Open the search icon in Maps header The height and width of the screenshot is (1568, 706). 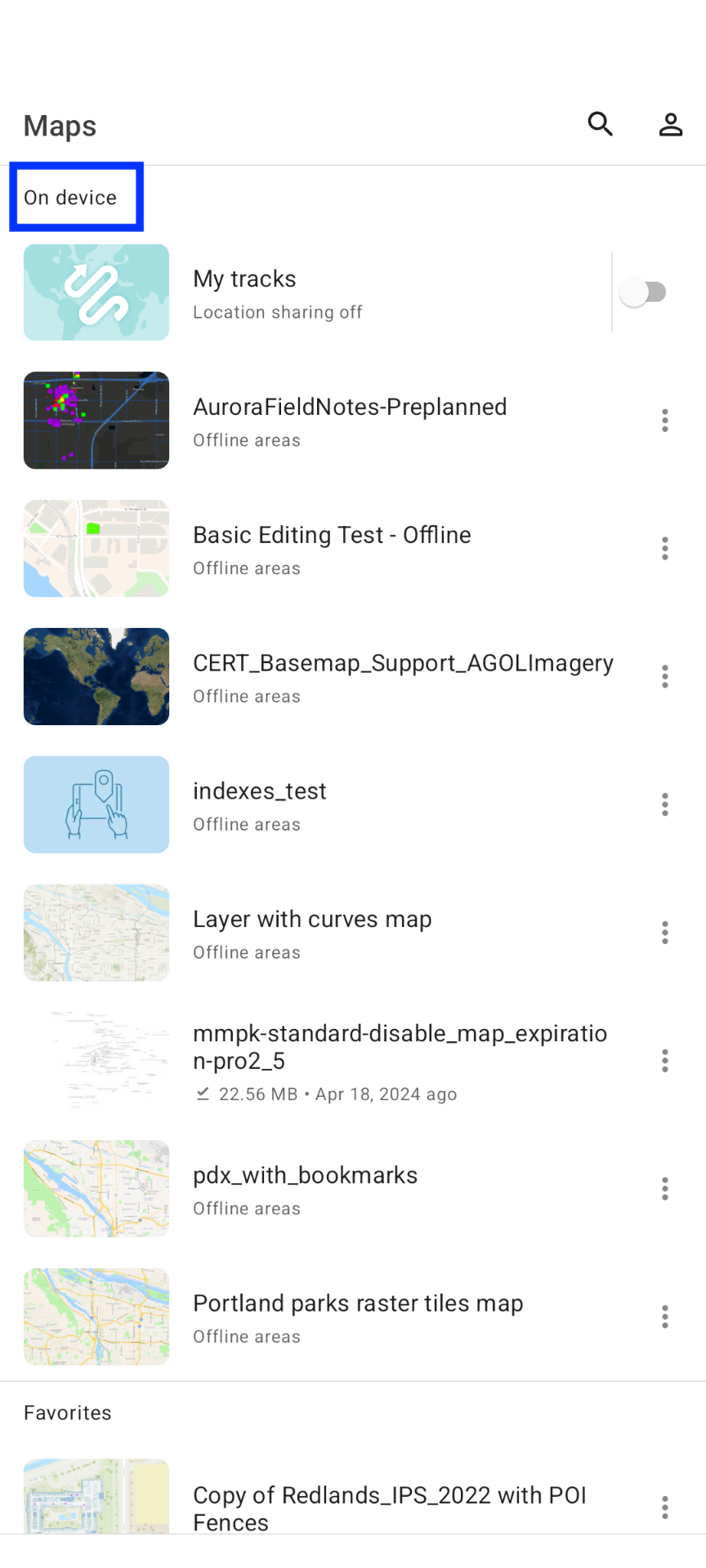(601, 124)
